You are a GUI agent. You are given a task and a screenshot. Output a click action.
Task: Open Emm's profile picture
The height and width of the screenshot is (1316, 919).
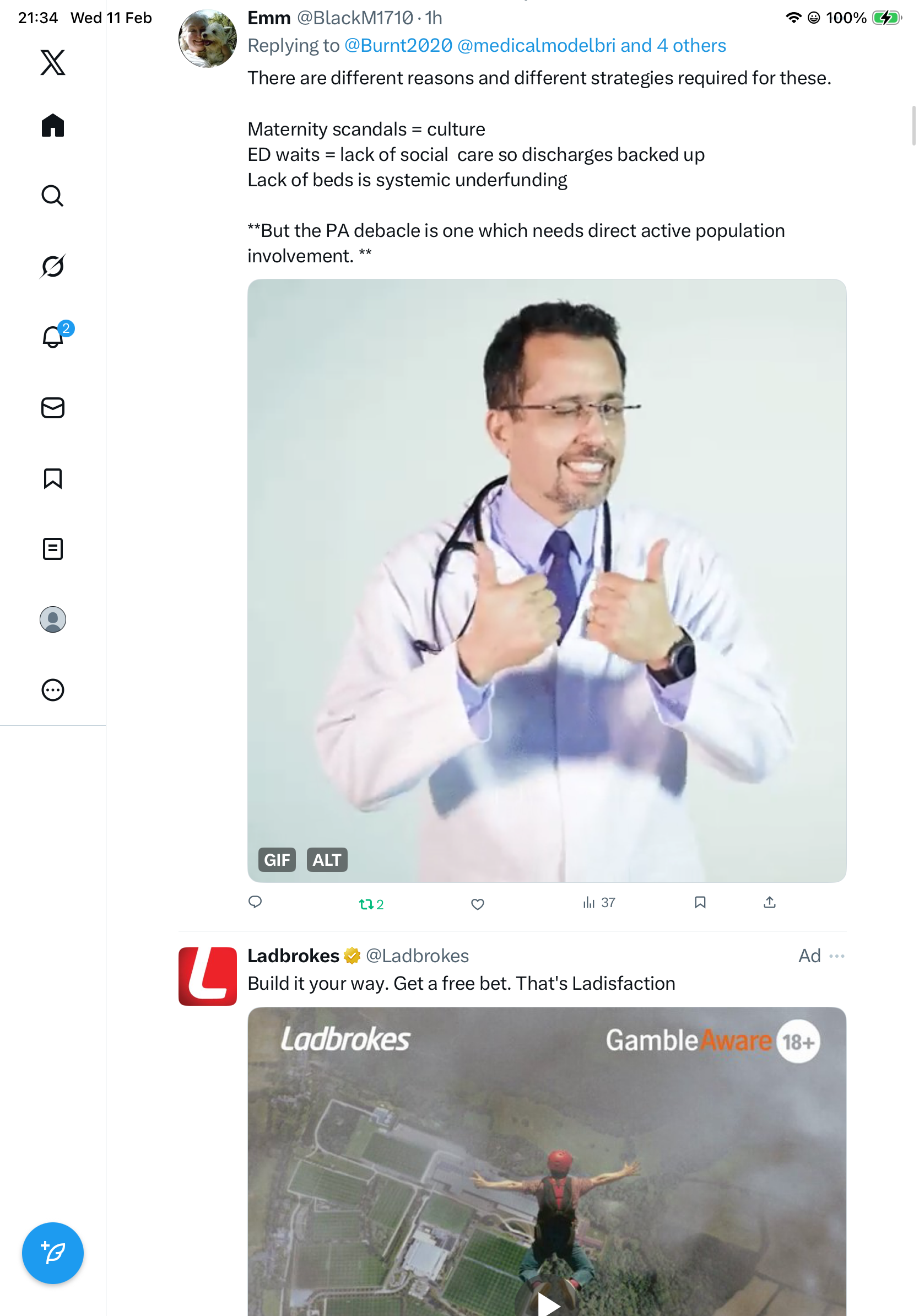[x=207, y=39]
